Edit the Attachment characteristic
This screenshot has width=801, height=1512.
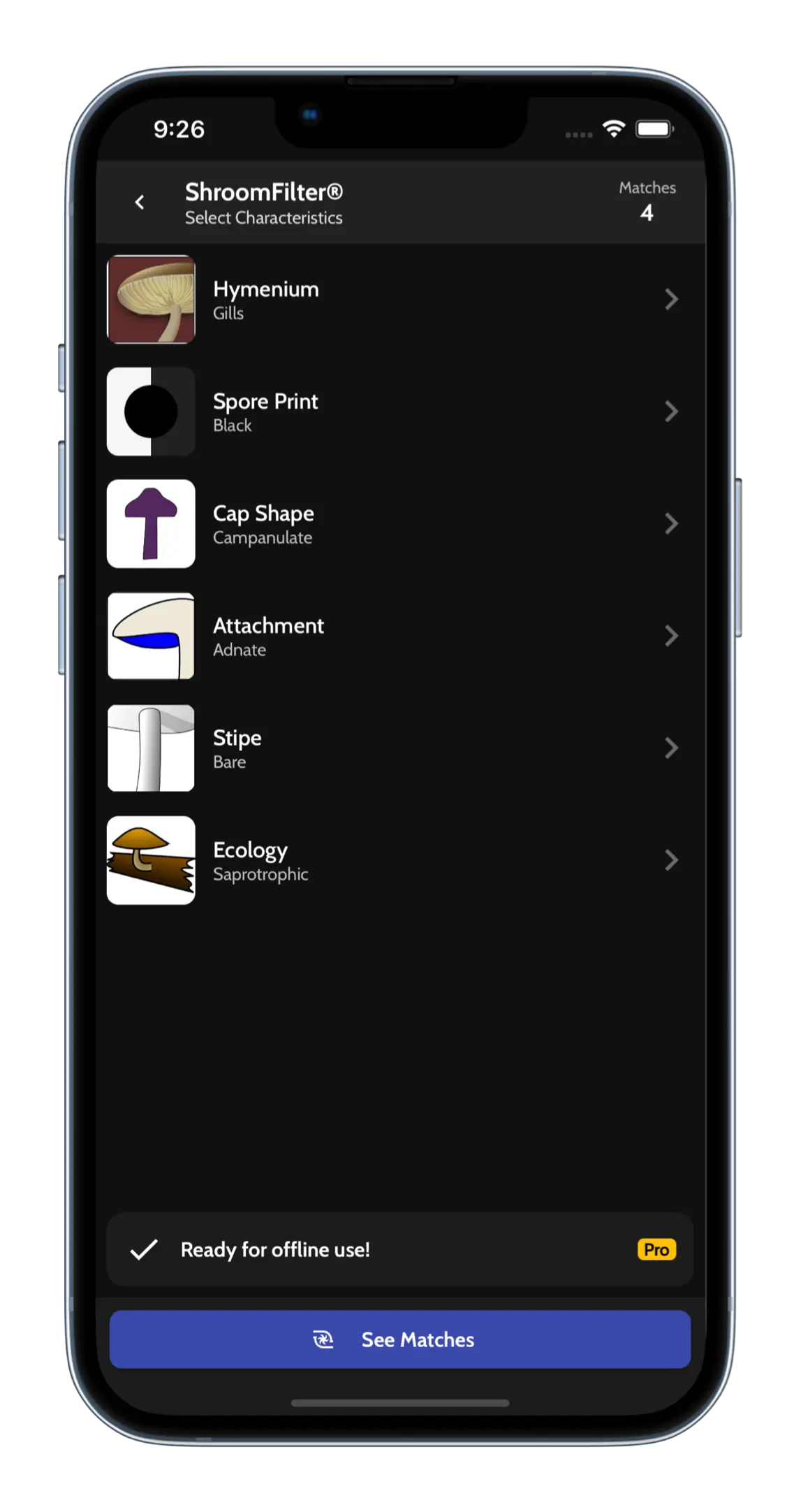(399, 637)
